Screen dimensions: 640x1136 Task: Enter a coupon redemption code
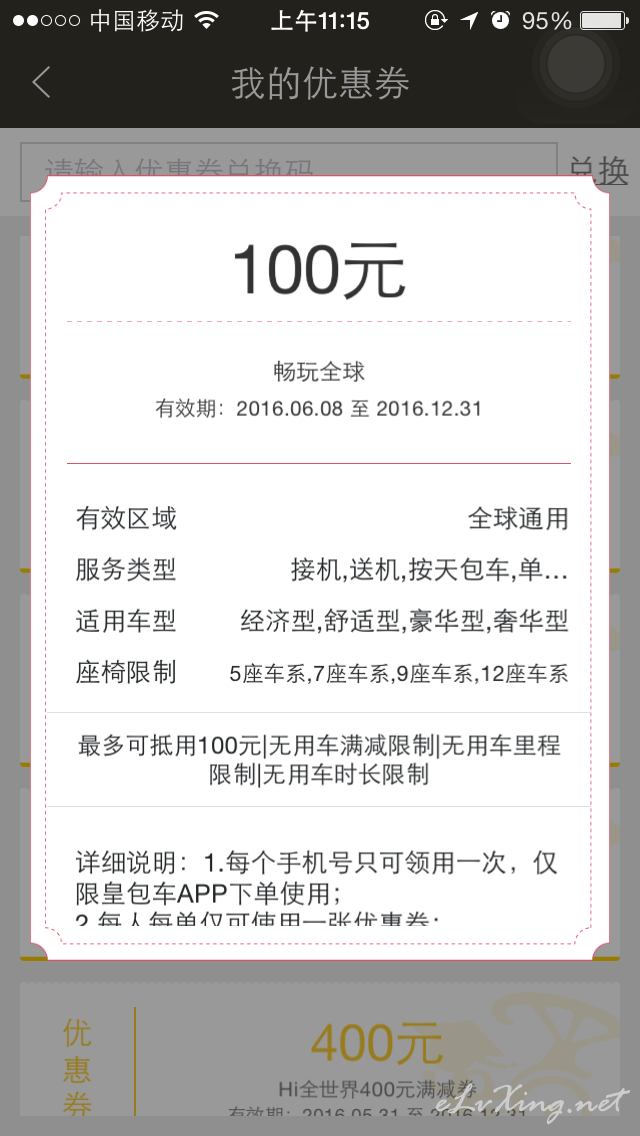click(x=288, y=172)
